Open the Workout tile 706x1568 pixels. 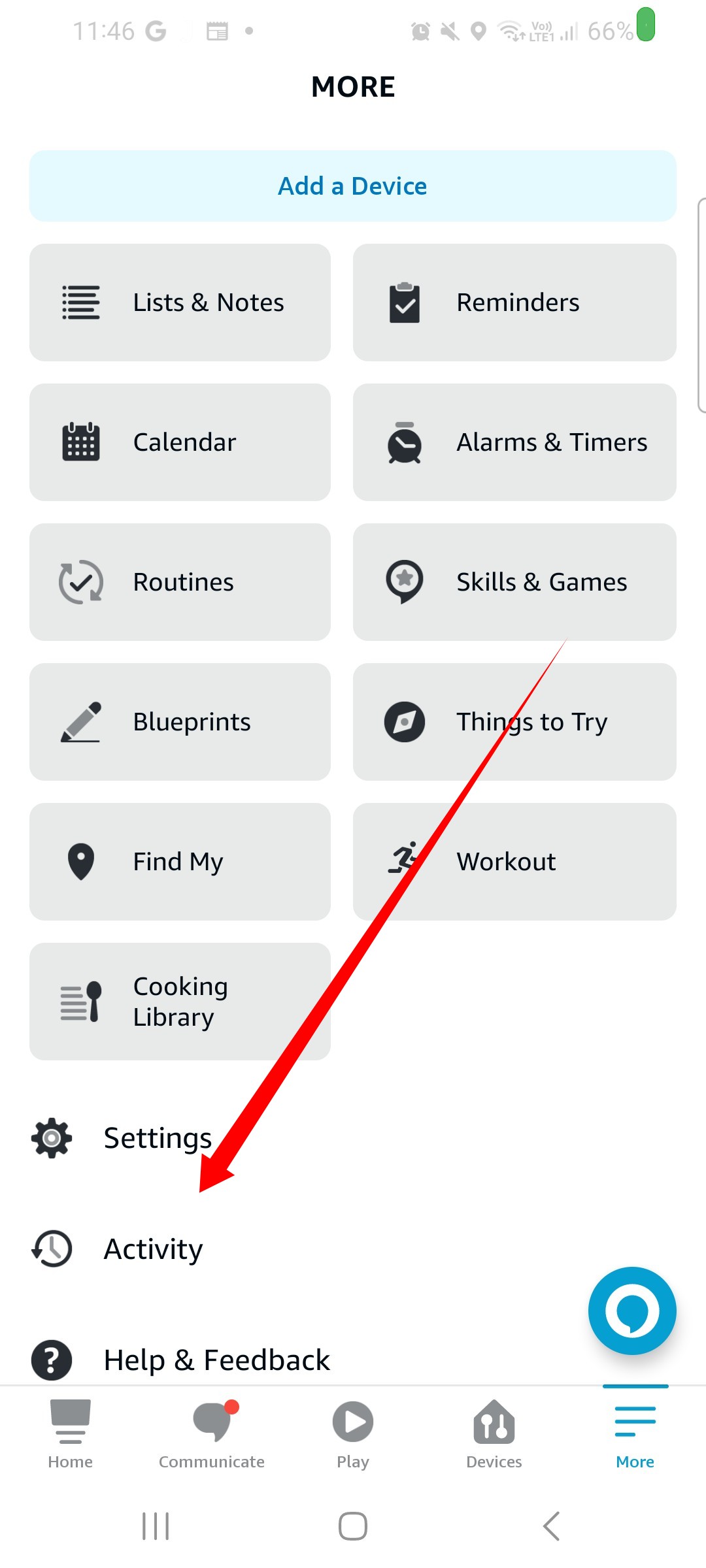pos(514,862)
